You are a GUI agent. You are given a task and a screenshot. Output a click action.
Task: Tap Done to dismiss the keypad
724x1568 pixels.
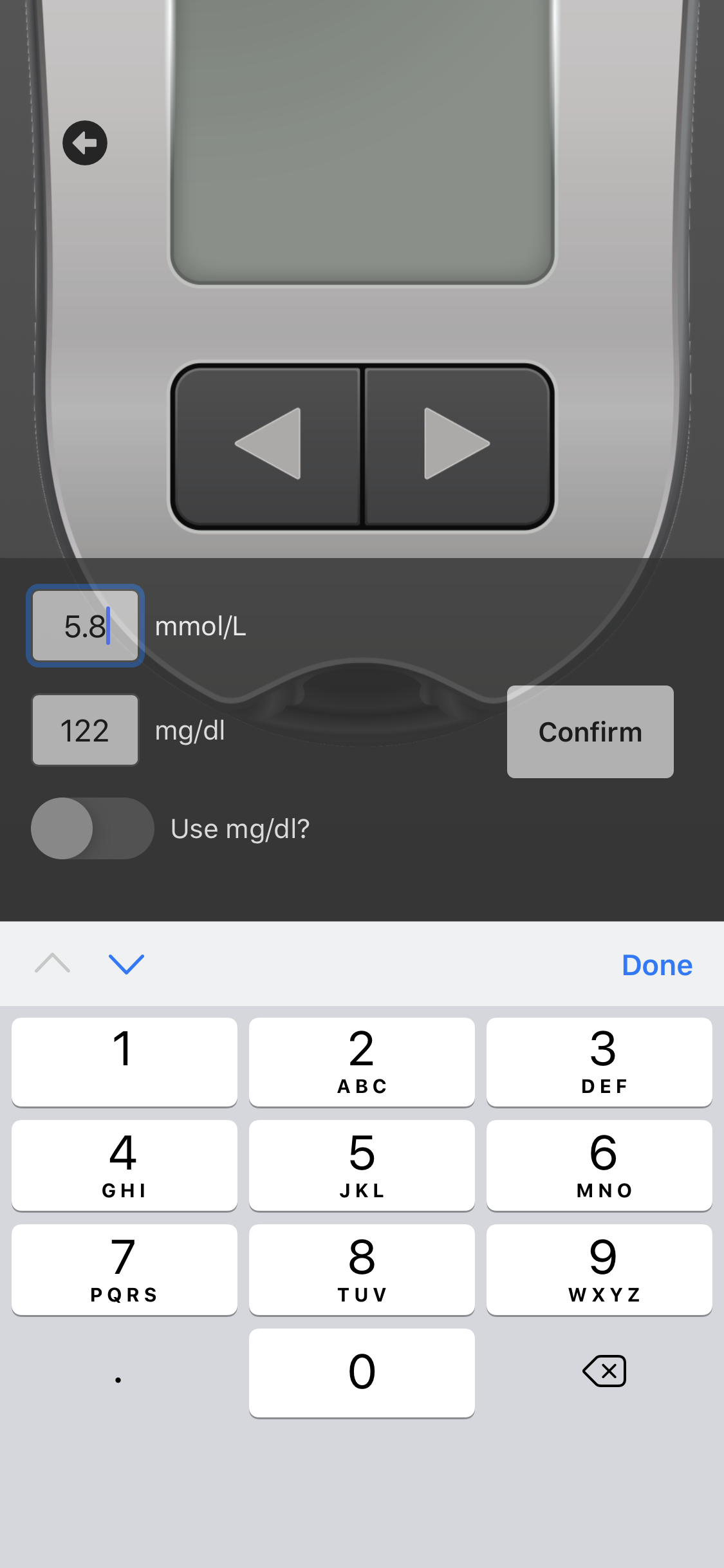click(656, 965)
